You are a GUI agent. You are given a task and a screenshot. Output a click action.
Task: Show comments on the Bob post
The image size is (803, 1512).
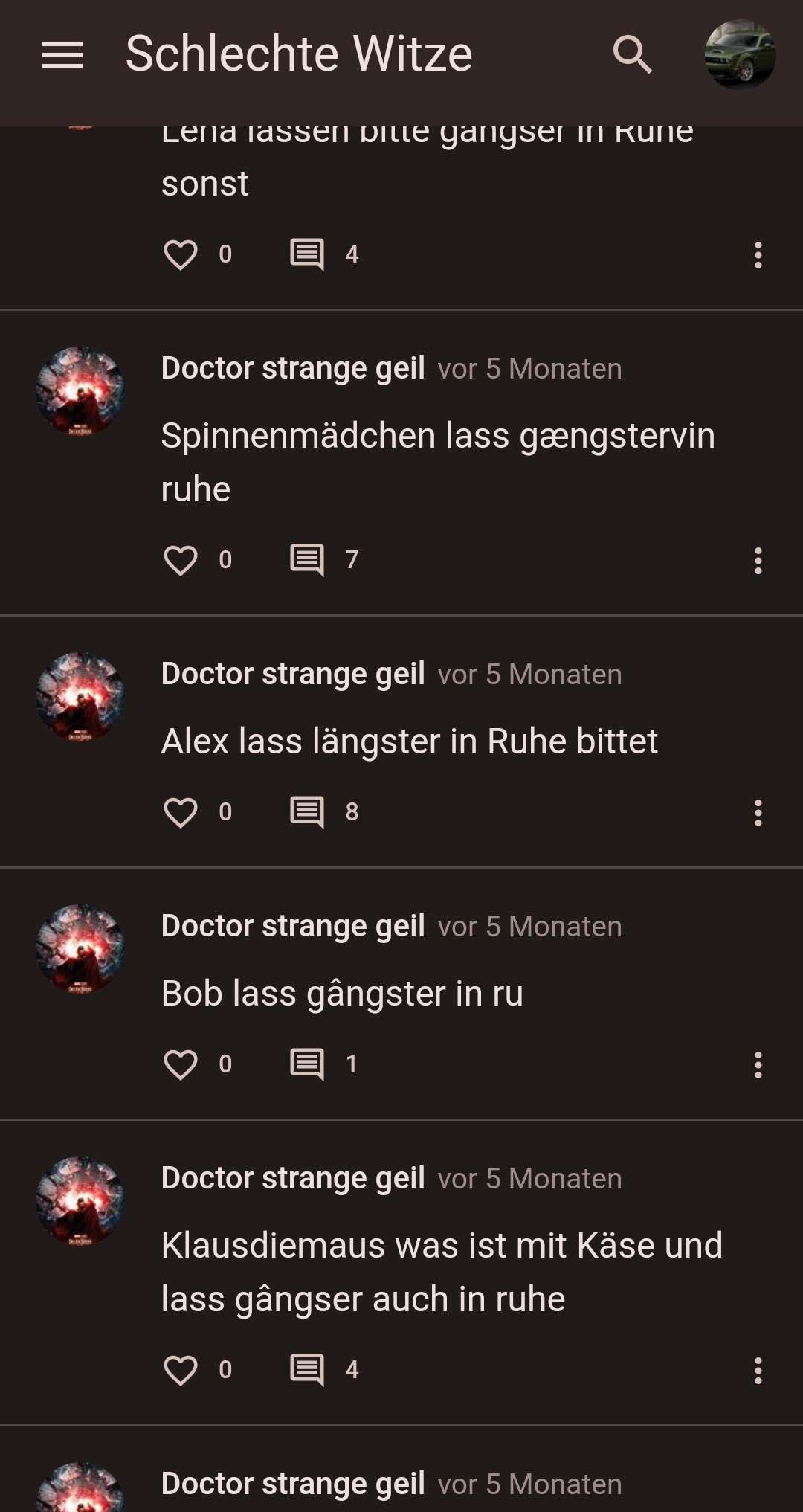(307, 1064)
